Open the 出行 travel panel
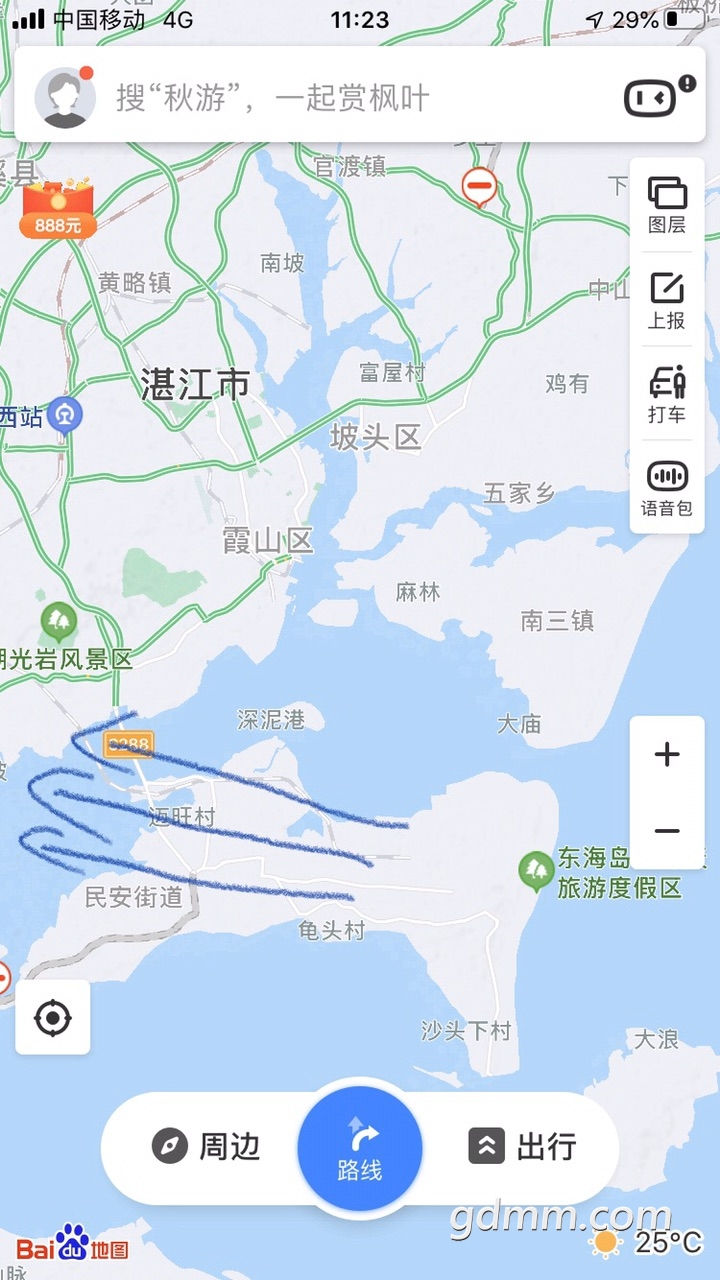720x1280 pixels. (522, 1146)
